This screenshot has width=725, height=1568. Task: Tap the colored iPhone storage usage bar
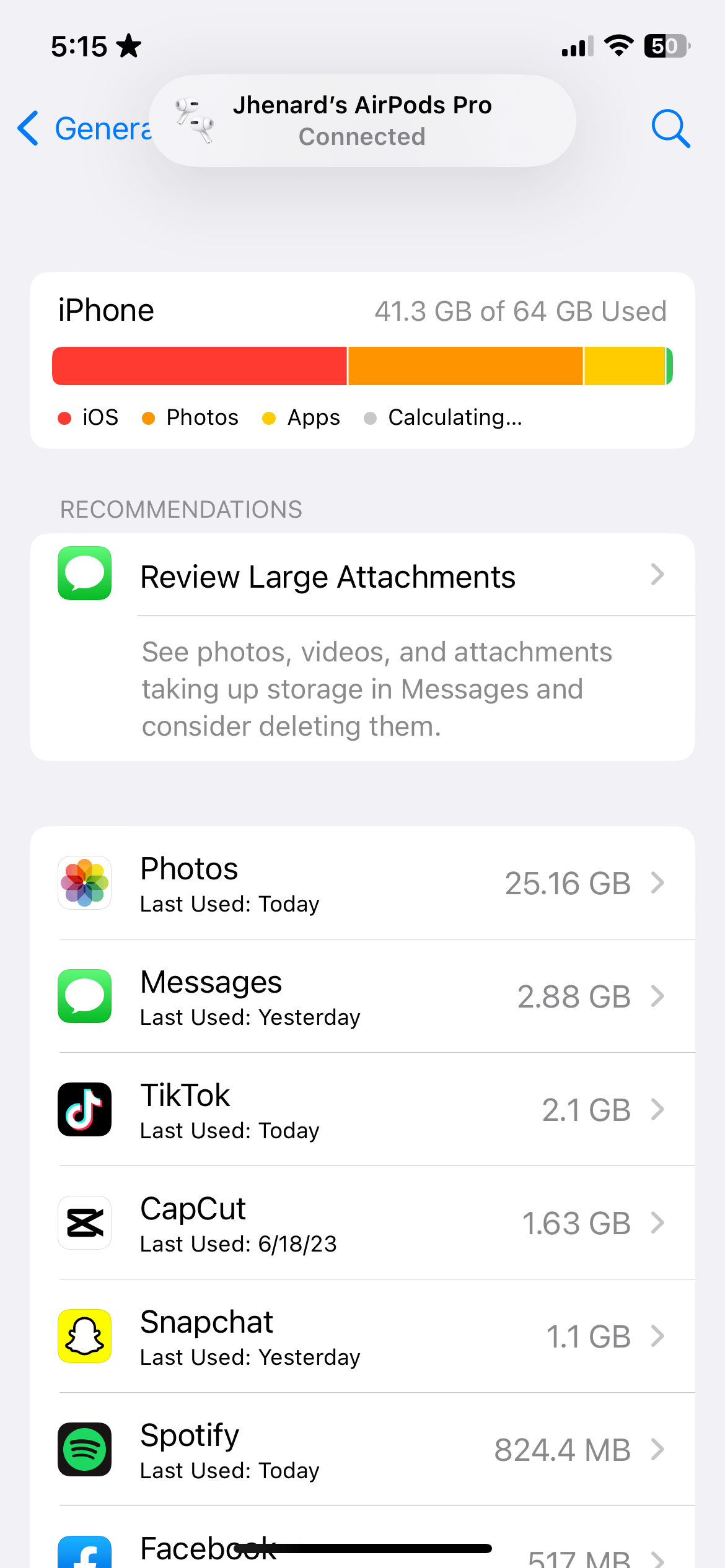coord(361,366)
